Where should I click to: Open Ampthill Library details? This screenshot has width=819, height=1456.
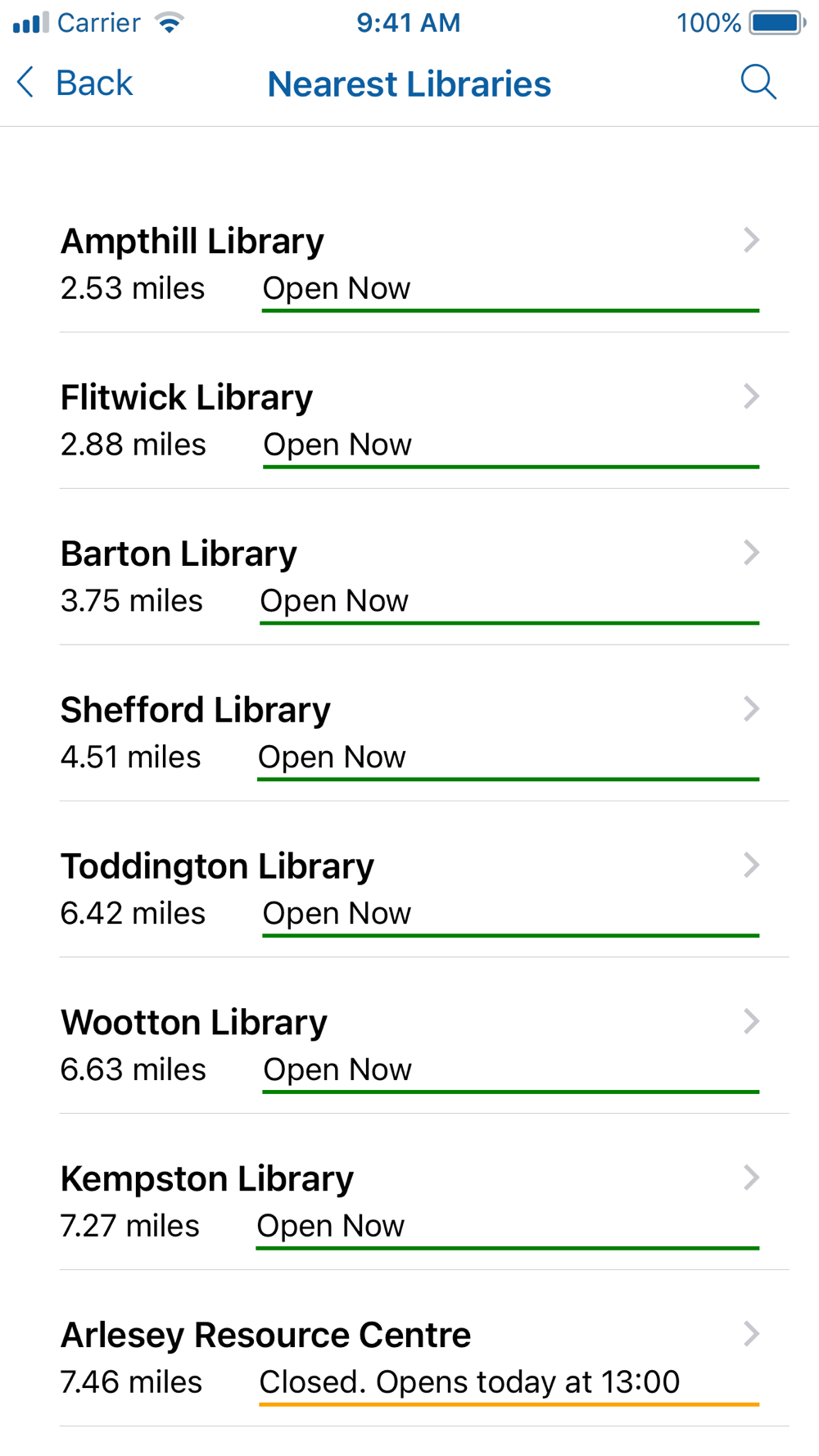pyautogui.click(x=409, y=264)
